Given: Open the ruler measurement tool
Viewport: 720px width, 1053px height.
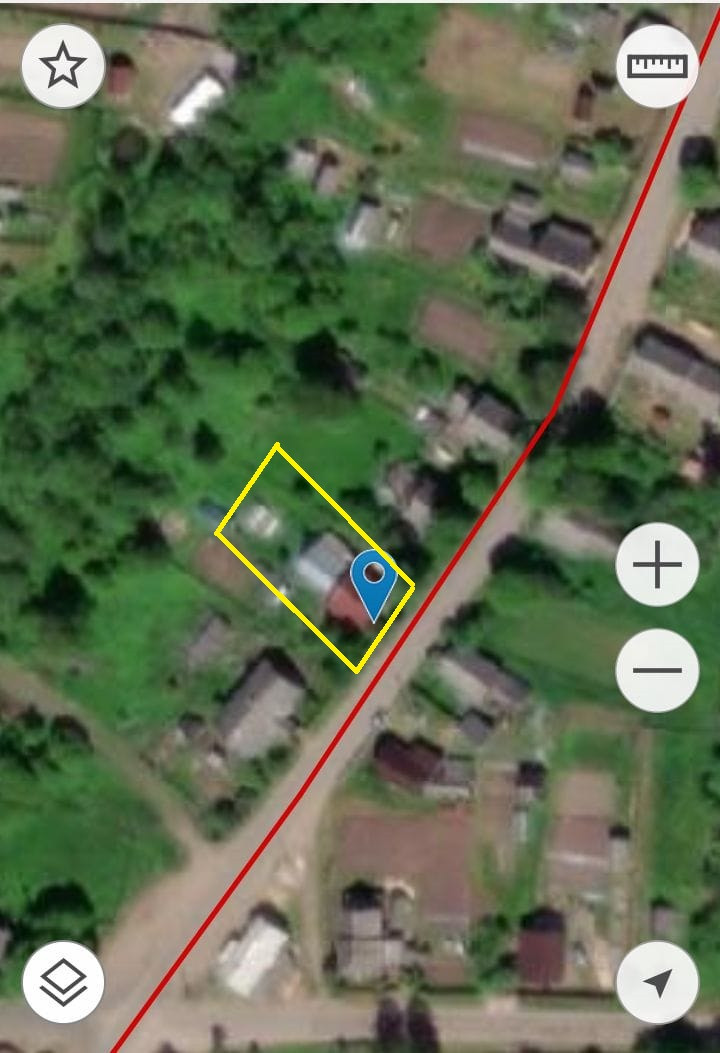Looking at the screenshot, I should [x=657, y=66].
